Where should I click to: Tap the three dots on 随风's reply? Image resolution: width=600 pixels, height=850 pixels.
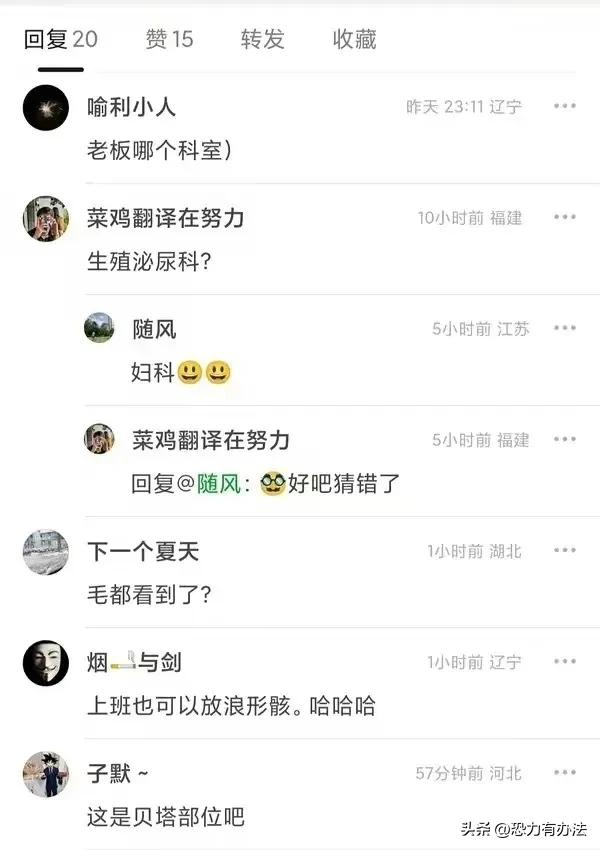565,329
